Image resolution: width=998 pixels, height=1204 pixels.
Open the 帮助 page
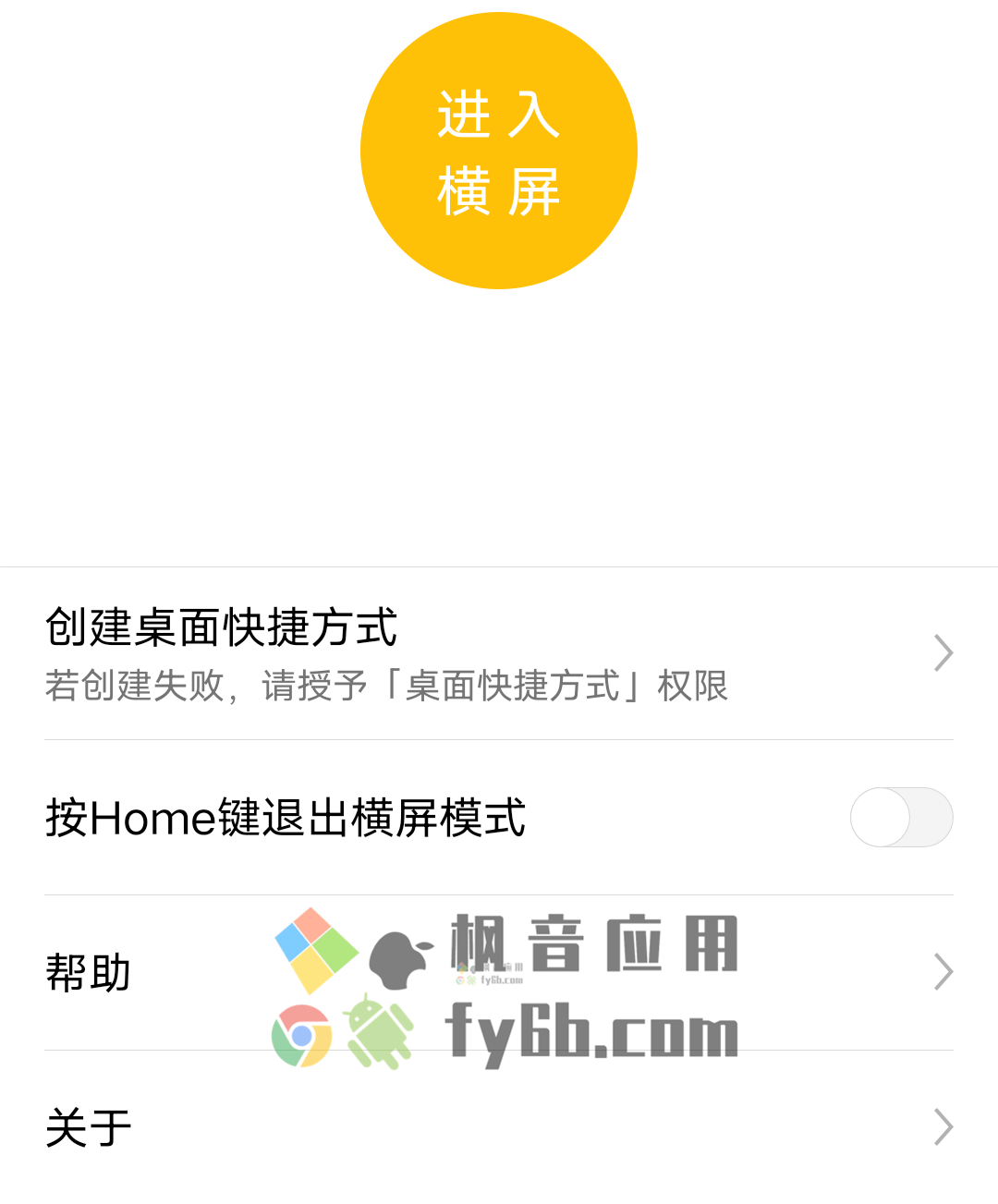point(499,972)
